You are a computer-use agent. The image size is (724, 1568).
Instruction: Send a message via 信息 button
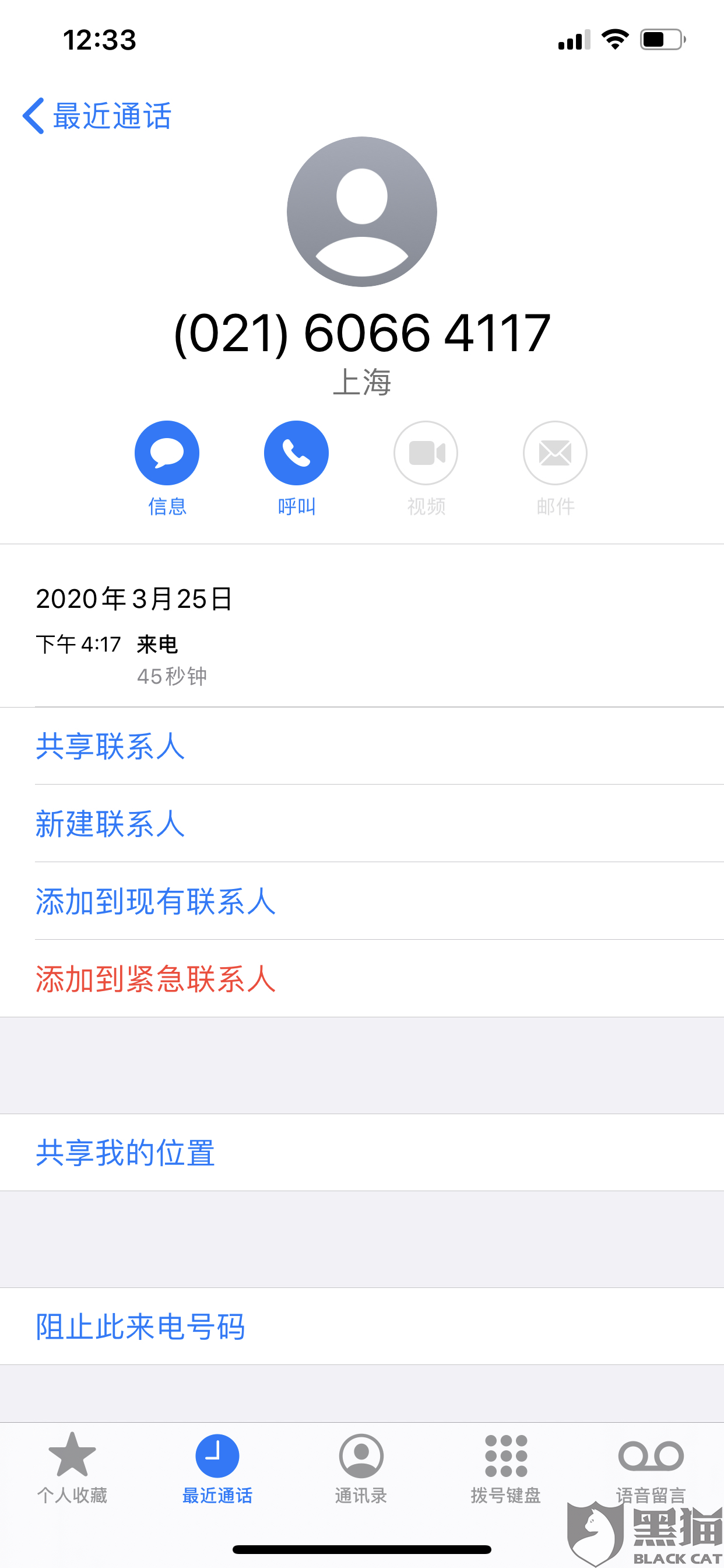click(167, 453)
